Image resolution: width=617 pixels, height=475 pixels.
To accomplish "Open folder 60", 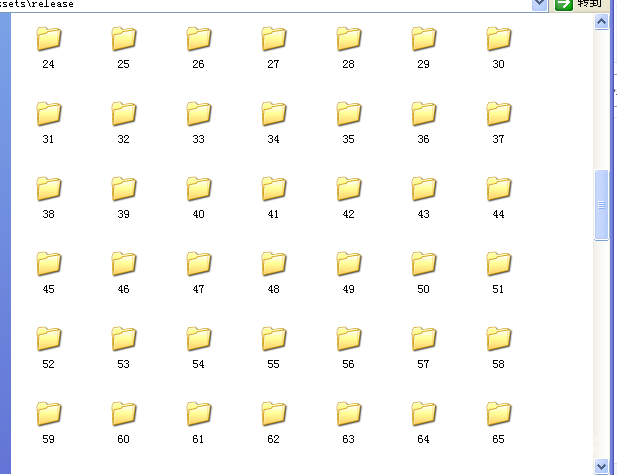I will [x=123, y=415].
